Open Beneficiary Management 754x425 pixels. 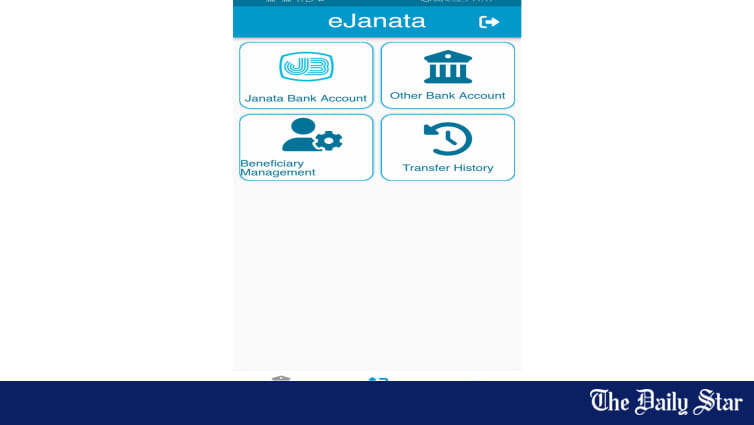coord(306,147)
